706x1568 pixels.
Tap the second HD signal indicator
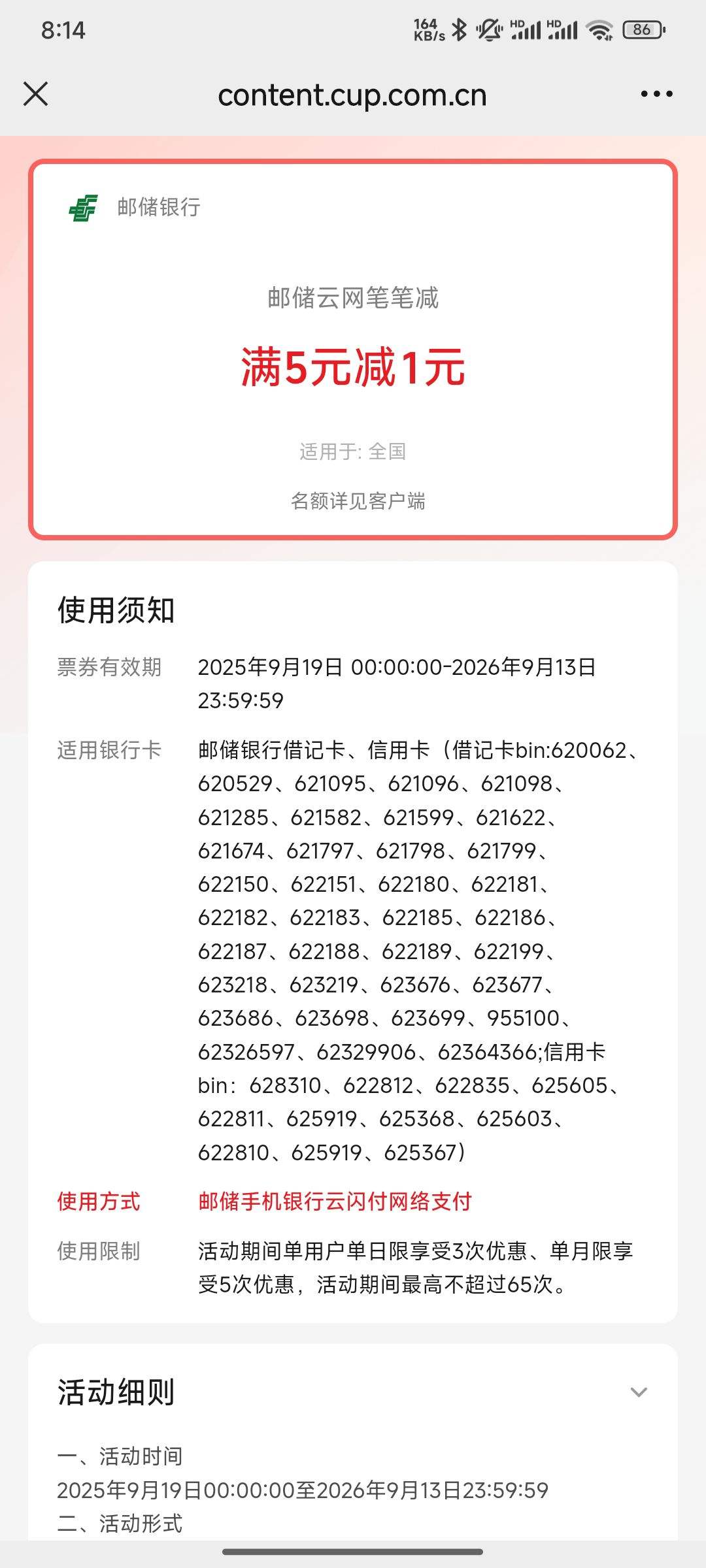coord(563,29)
